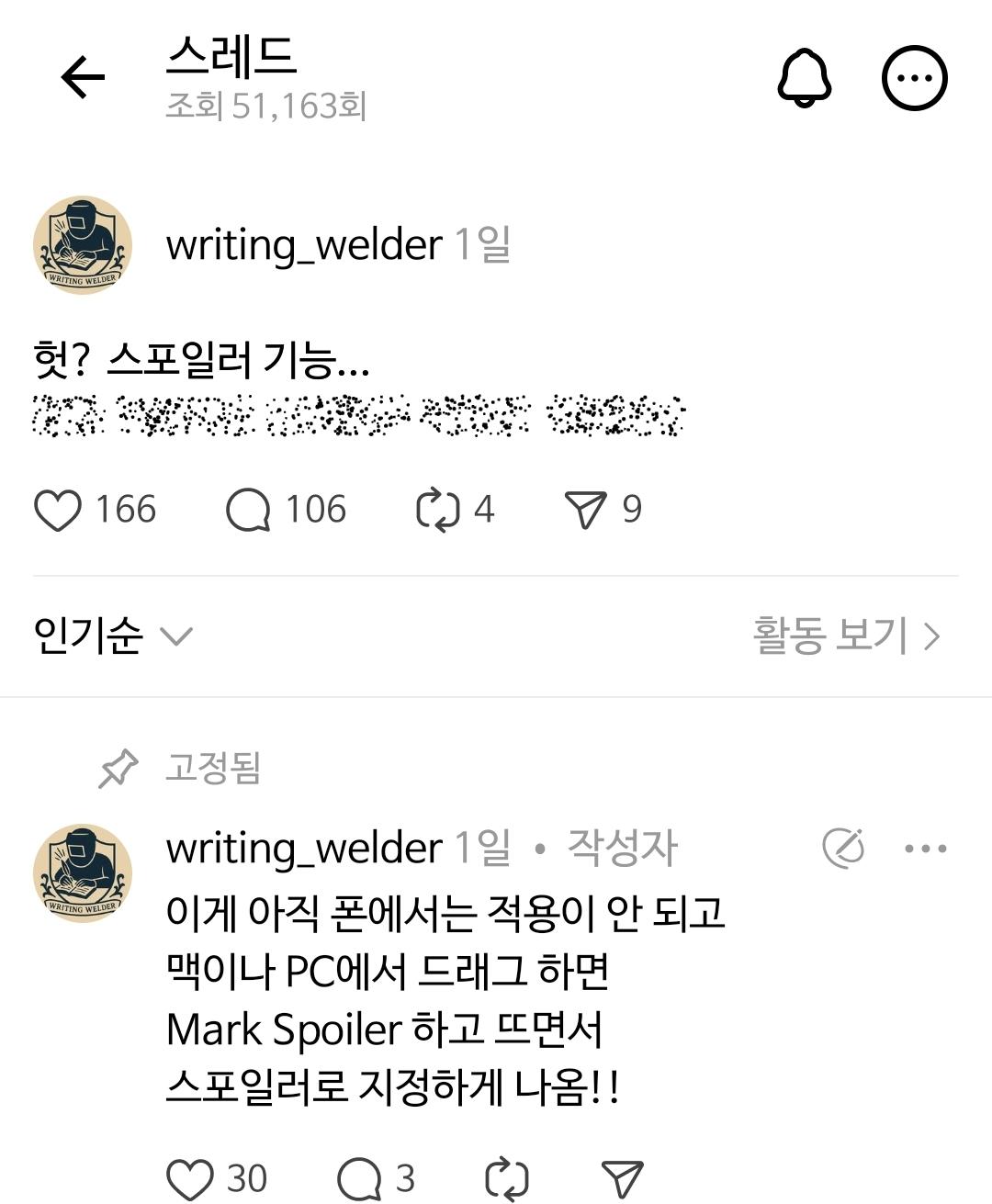Go back from the thread
The height and width of the screenshot is (1204, 992).
click(83, 77)
